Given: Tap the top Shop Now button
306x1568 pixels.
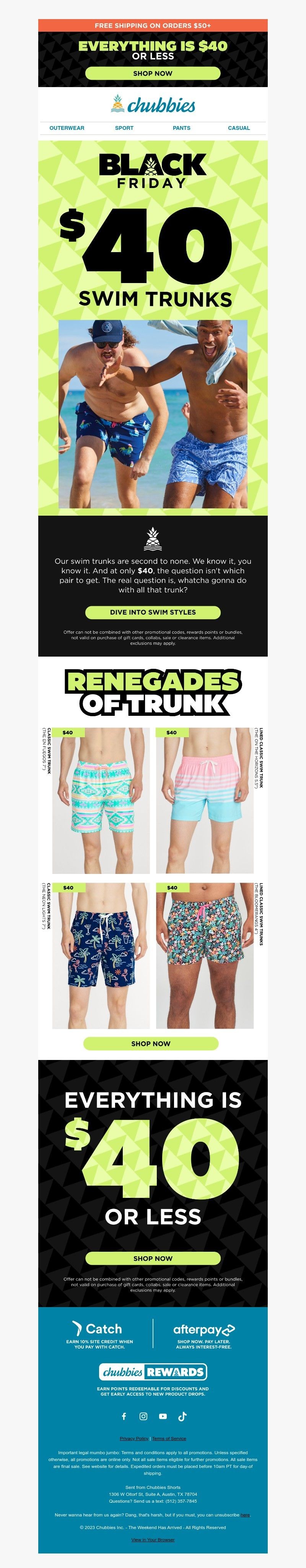Looking at the screenshot, I should [x=152, y=73].
